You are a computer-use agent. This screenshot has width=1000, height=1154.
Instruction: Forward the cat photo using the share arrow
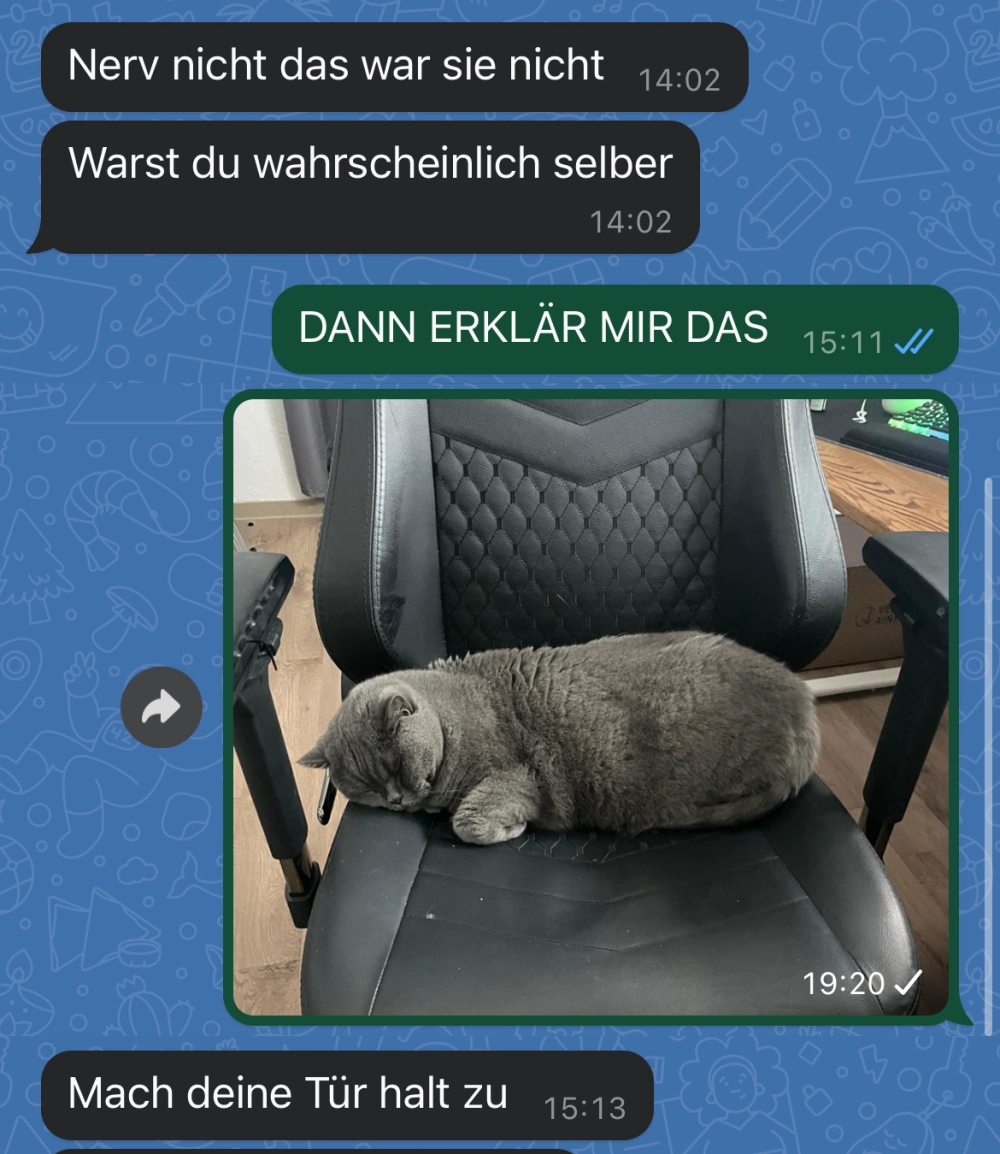pos(161,709)
